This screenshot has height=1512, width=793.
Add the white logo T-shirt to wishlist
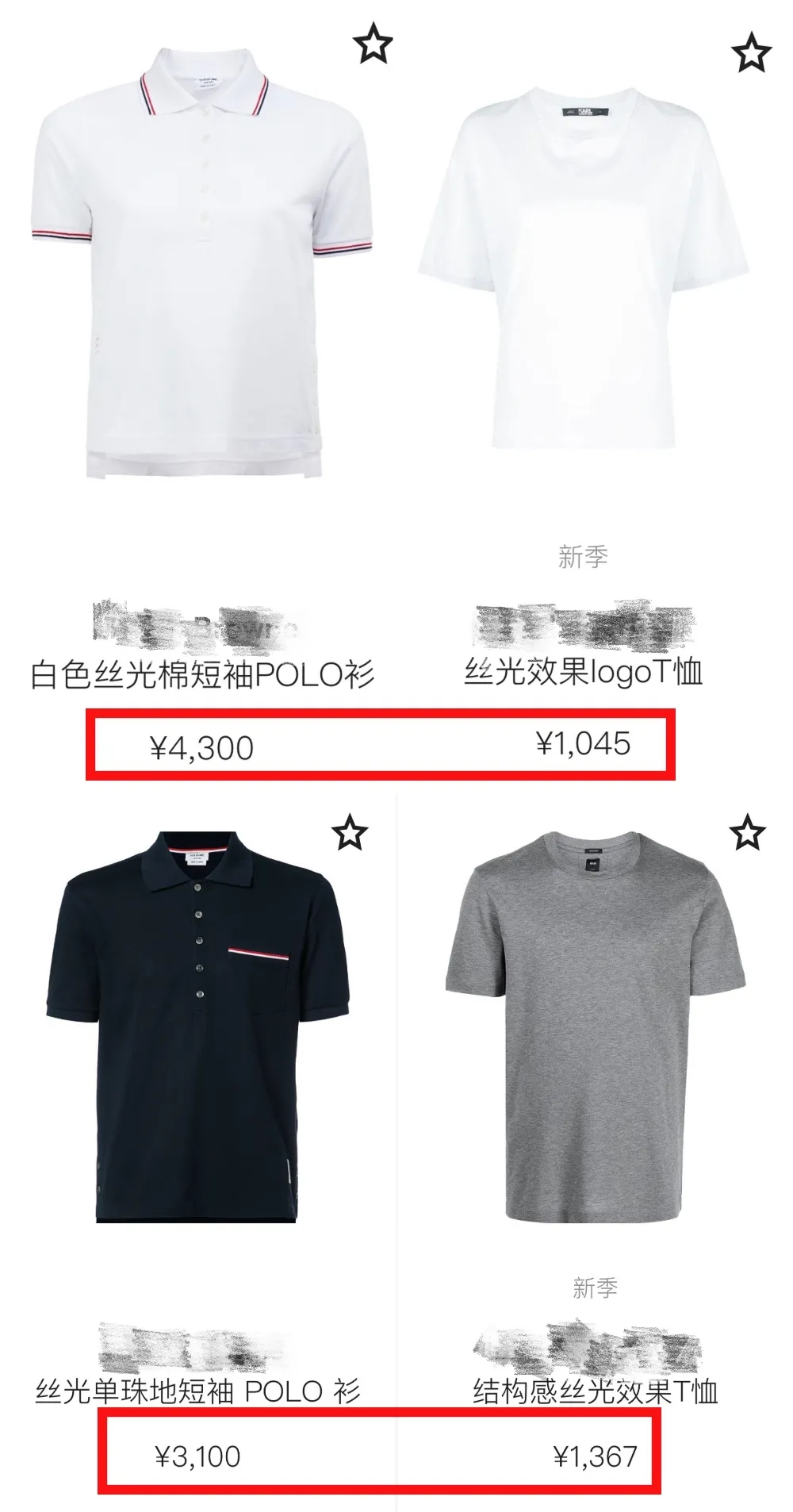pos(749,52)
